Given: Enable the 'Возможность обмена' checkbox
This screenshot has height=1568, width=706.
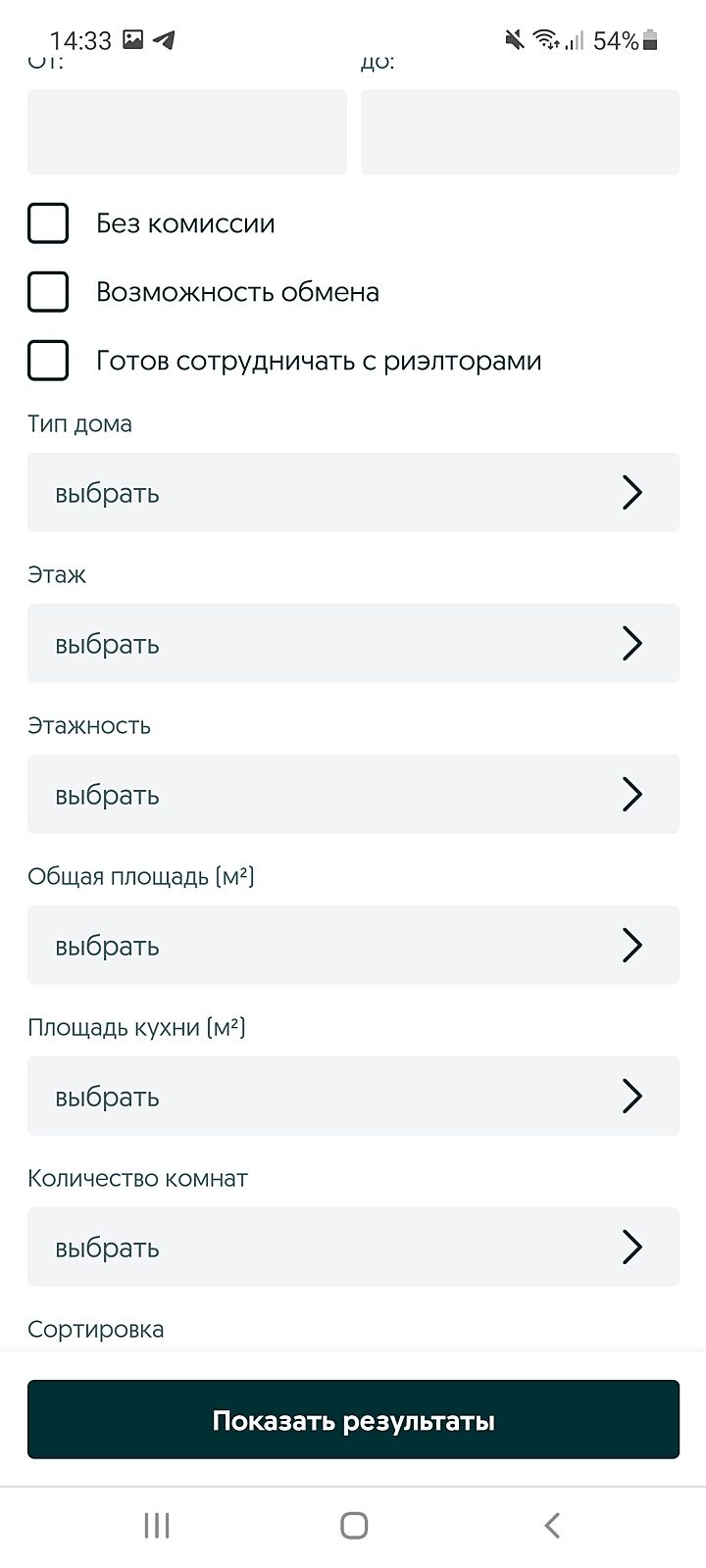Looking at the screenshot, I should click(x=48, y=292).
